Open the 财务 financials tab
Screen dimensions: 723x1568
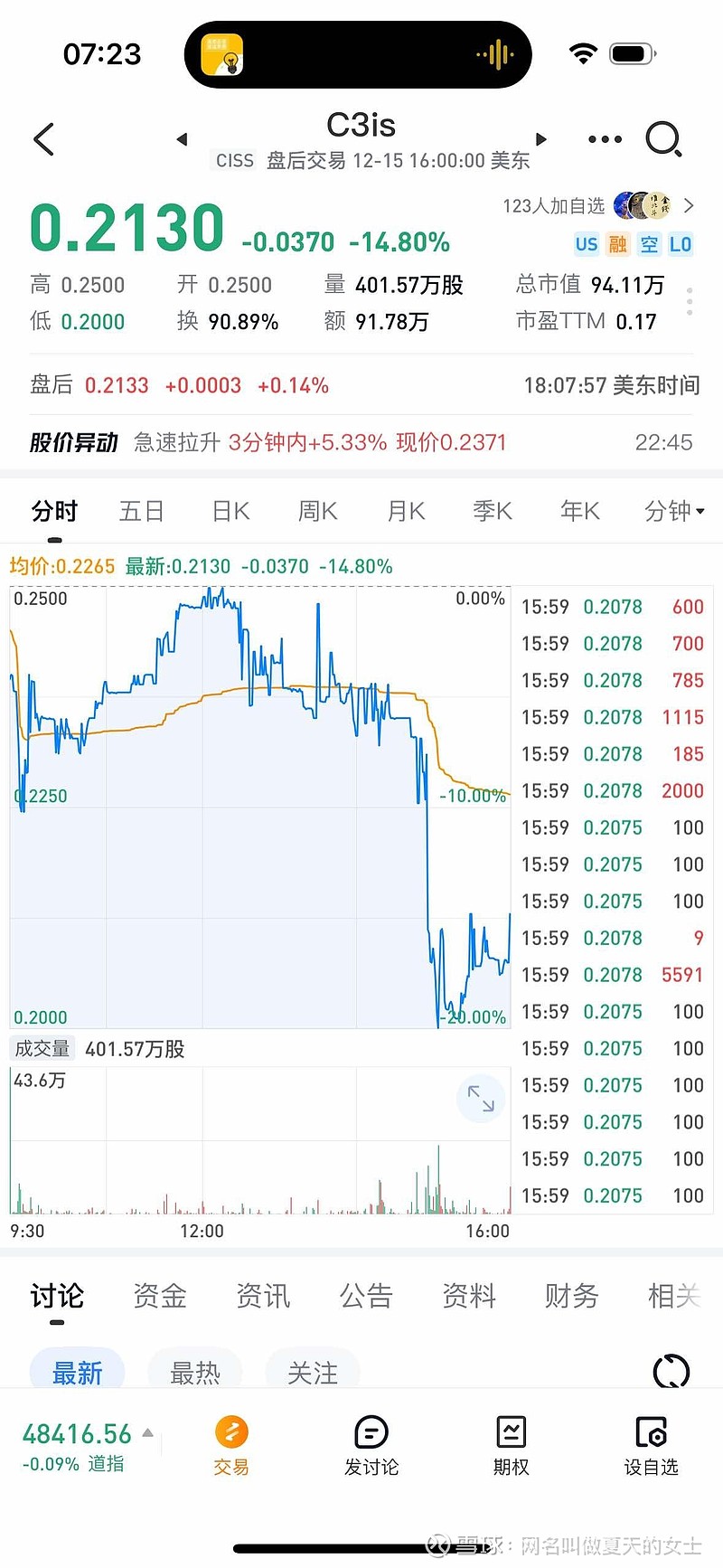[x=570, y=1297]
